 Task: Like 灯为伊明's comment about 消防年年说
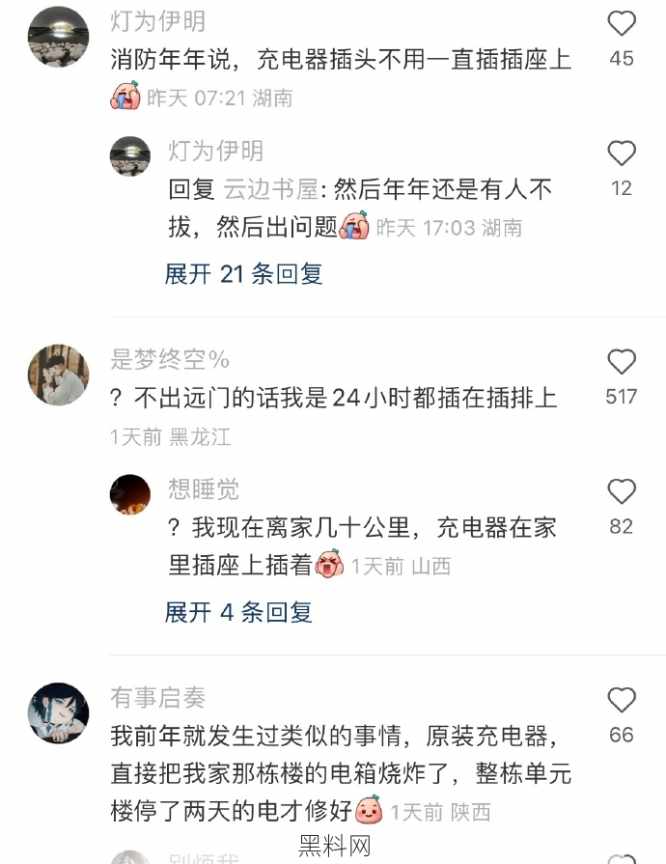[621, 23]
